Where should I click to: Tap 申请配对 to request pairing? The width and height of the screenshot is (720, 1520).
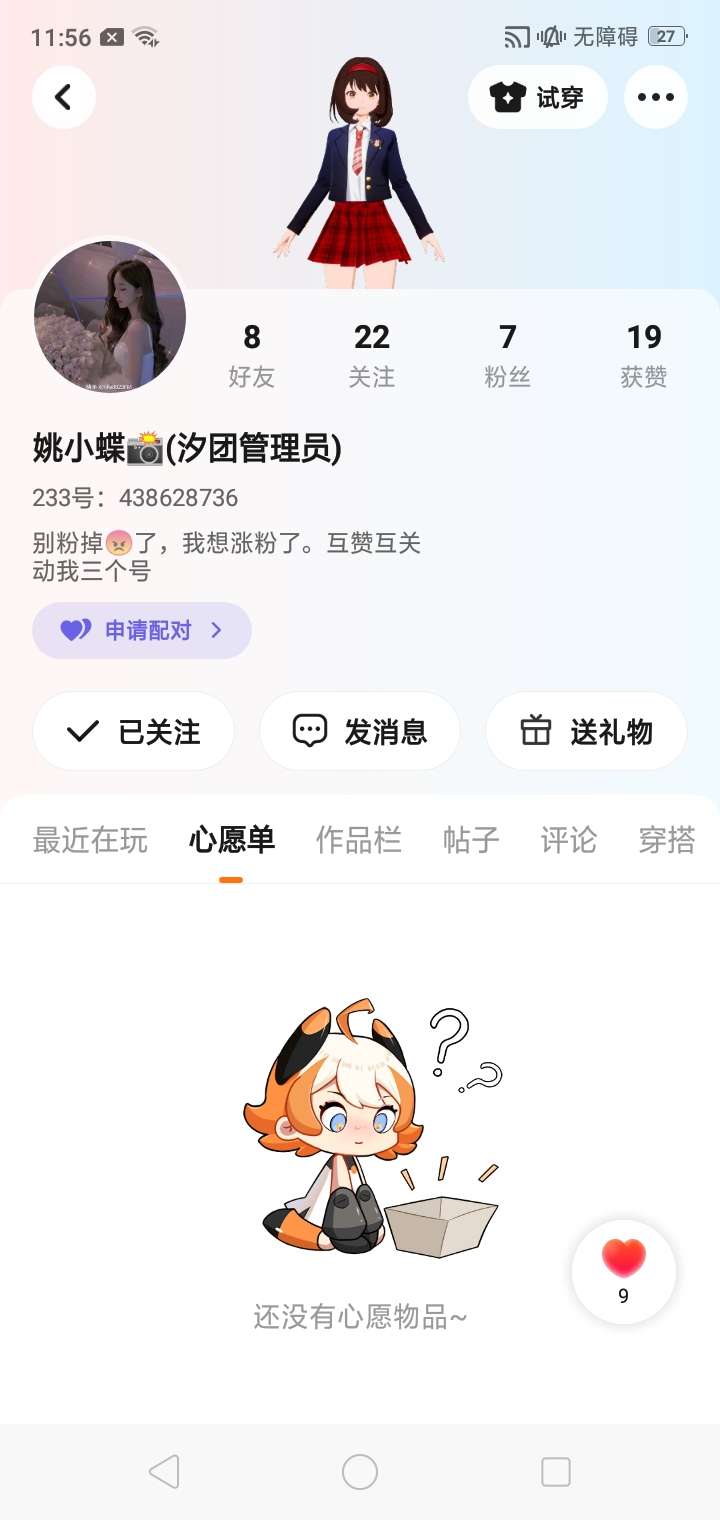142,630
